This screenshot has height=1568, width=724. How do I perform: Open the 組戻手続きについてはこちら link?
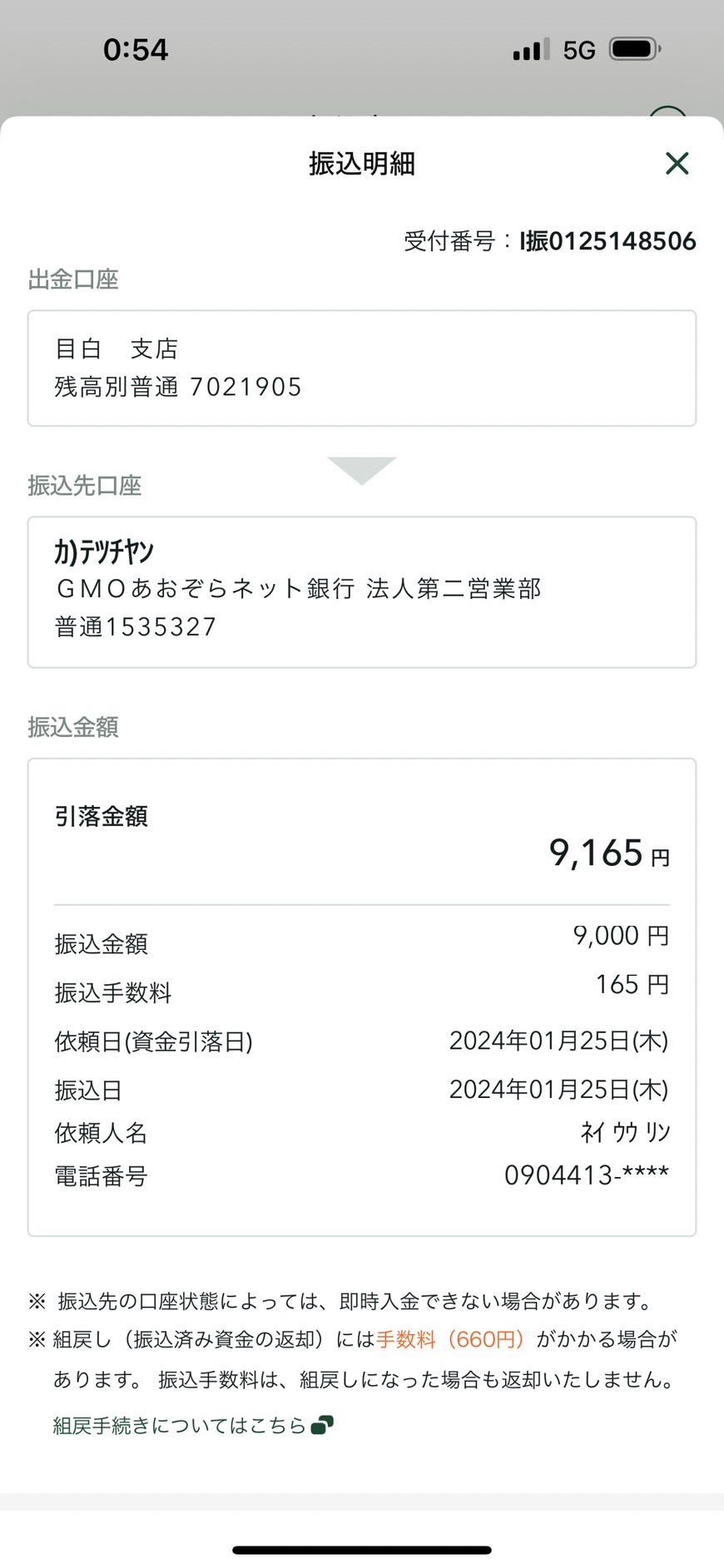click(193, 1425)
